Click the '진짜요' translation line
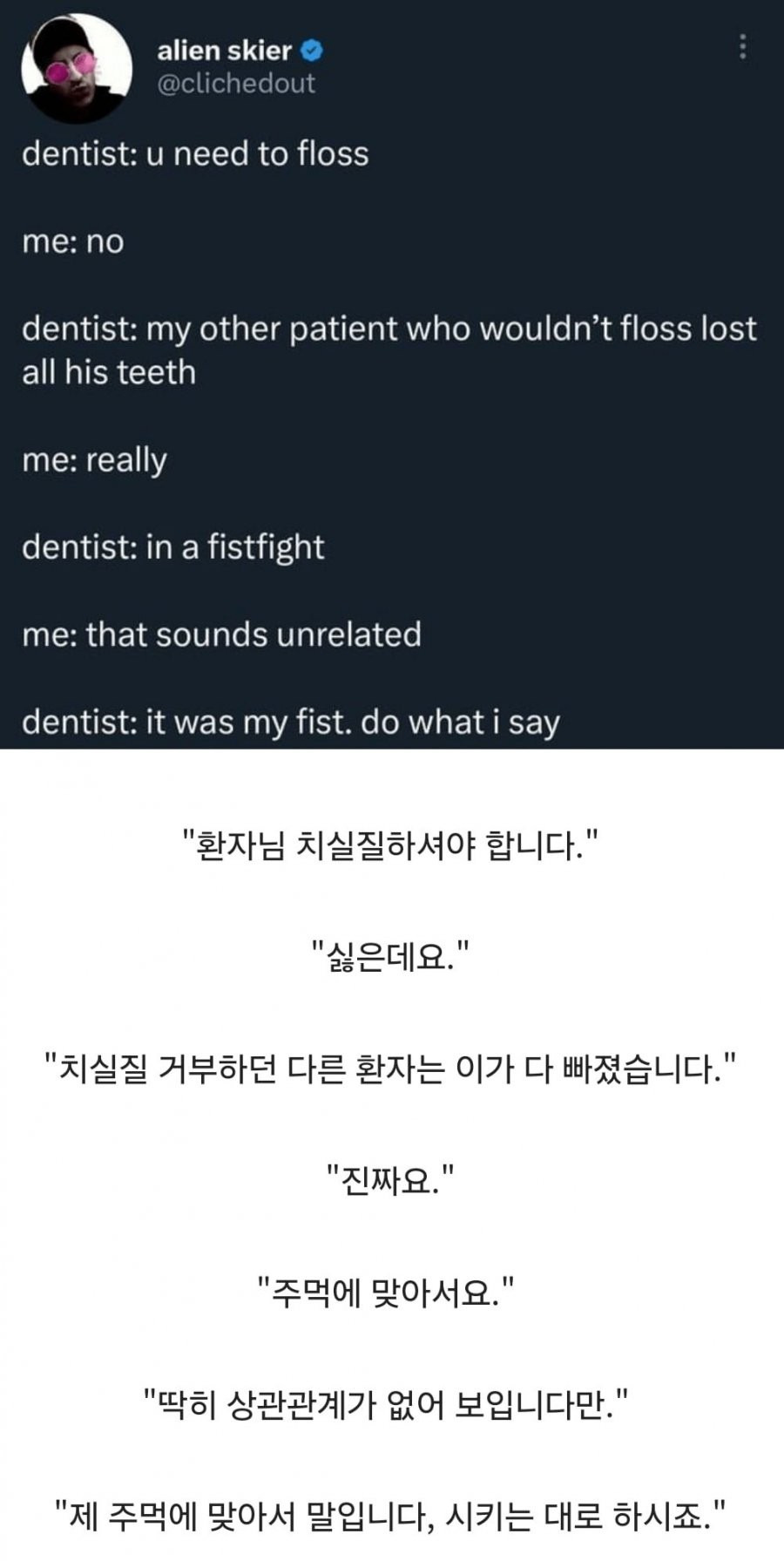The image size is (784, 1561). 392,1177
